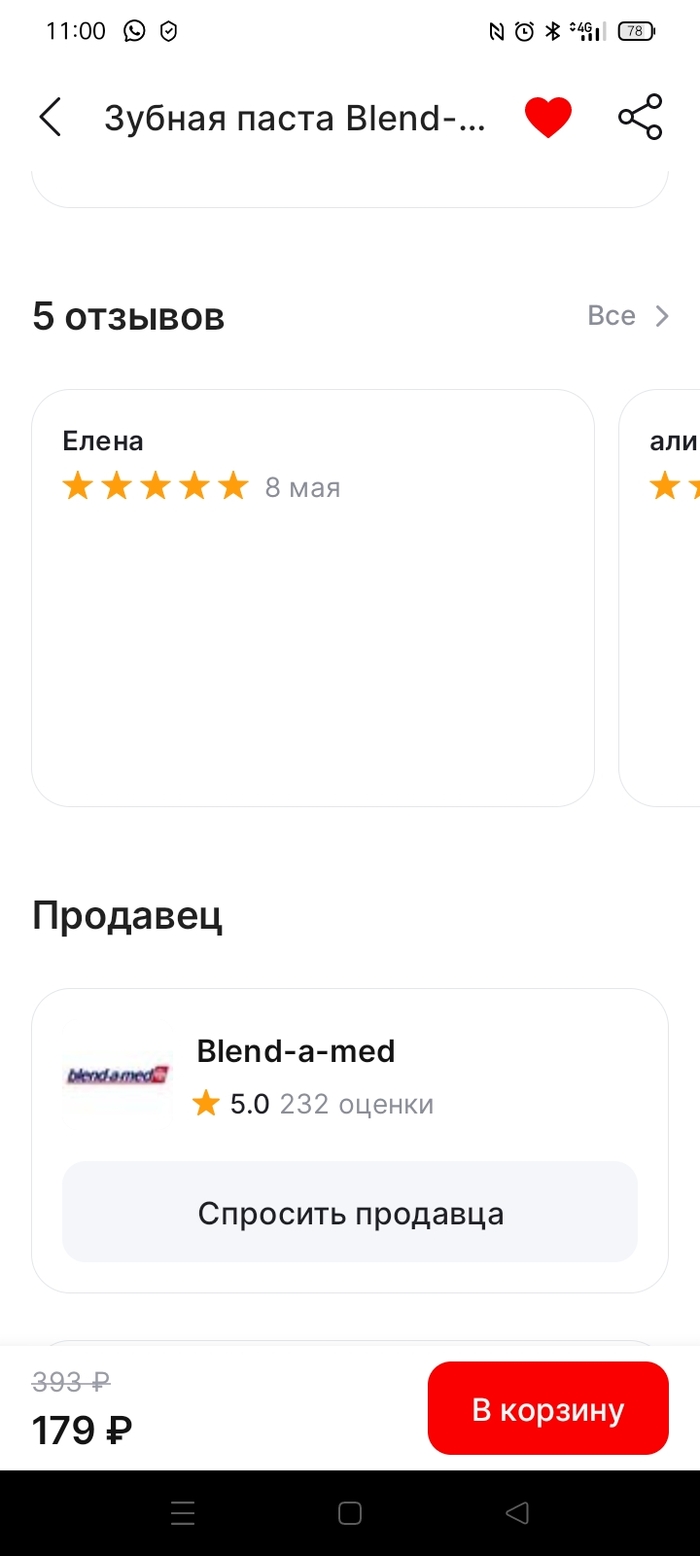This screenshot has width=700, height=1556.
Task: Tap Спросить продавца button
Action: coord(350,1213)
